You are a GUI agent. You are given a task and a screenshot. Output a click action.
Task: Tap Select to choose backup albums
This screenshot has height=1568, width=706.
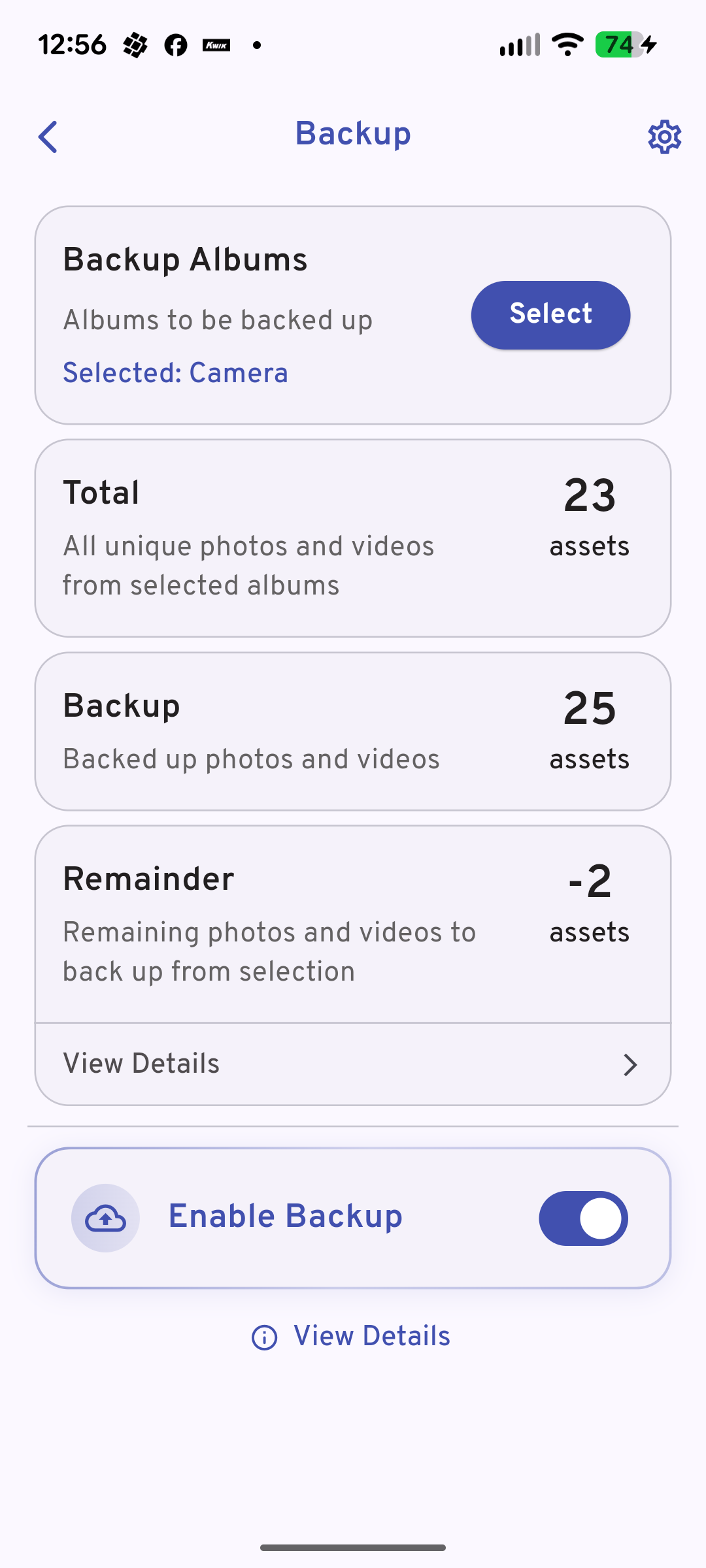click(x=550, y=314)
